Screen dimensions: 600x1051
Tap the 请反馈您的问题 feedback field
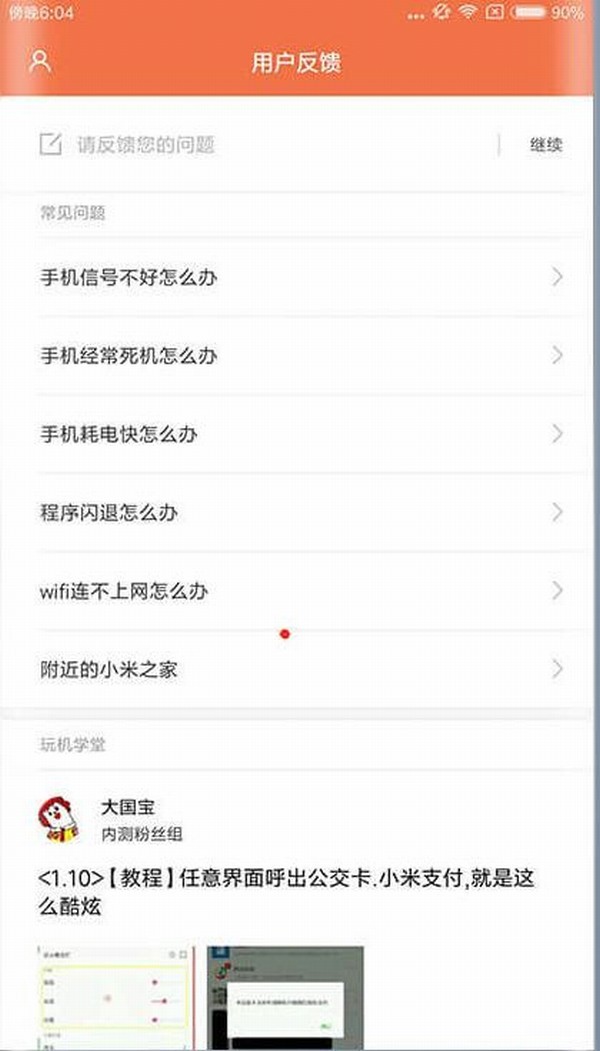[x=268, y=144]
